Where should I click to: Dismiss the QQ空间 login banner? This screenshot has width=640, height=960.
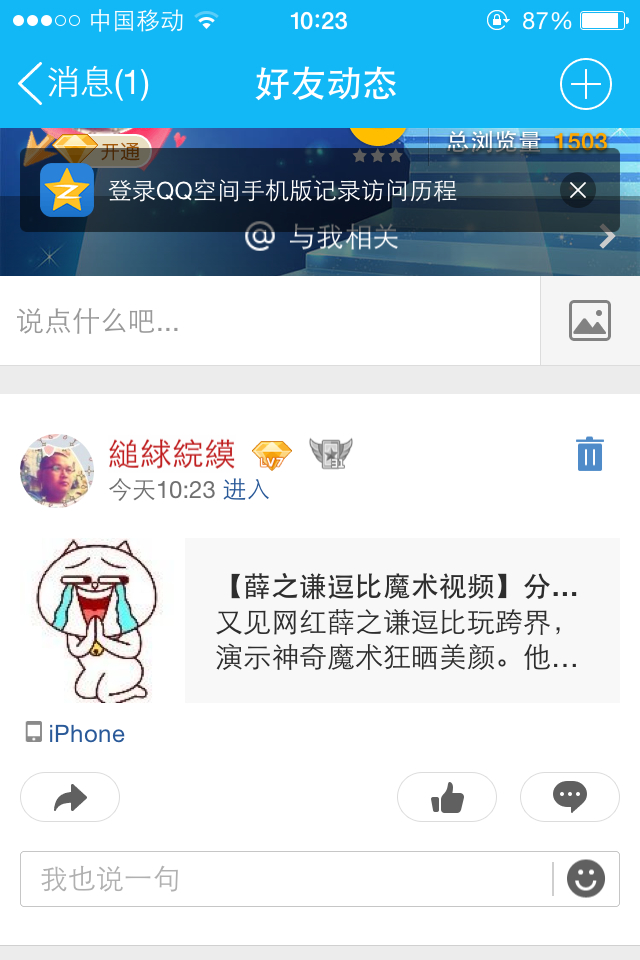click(x=578, y=190)
